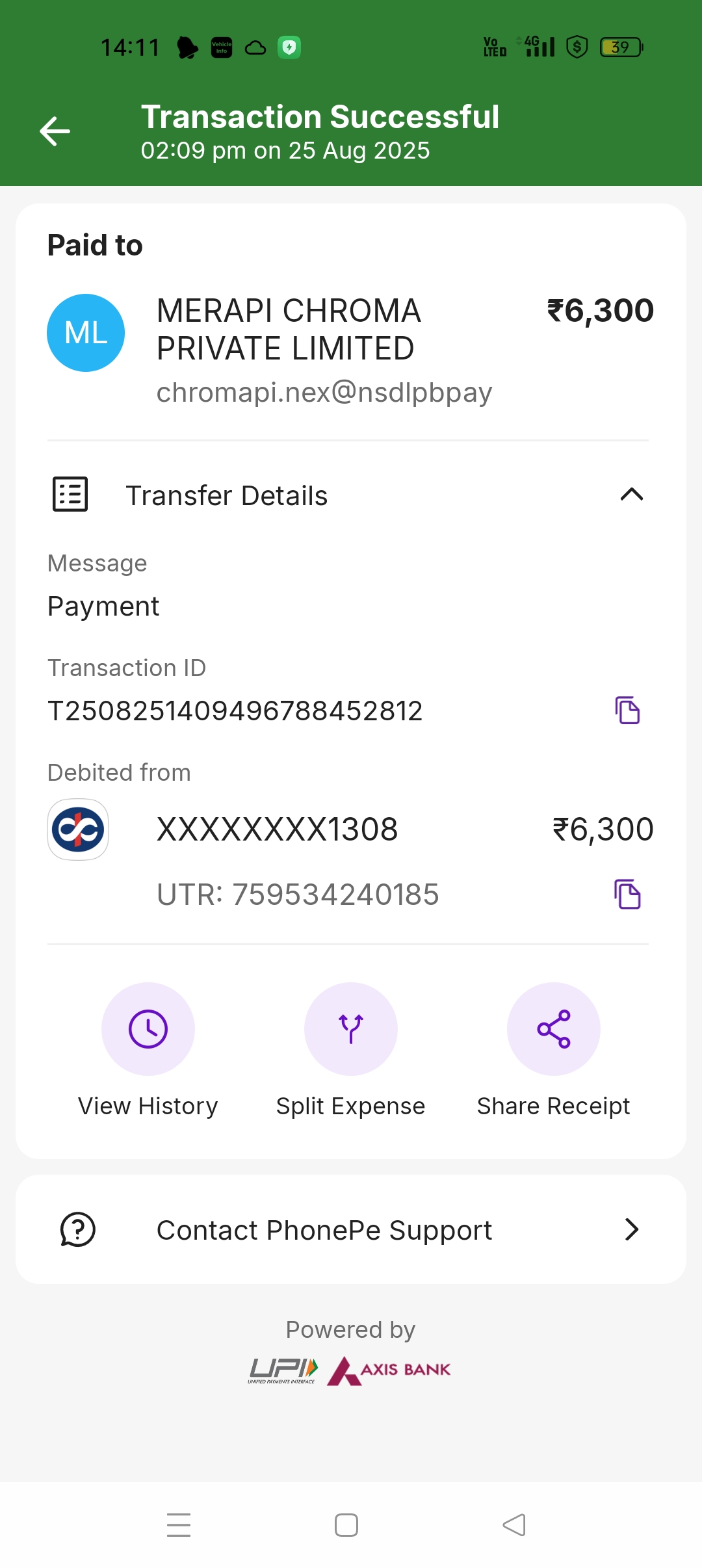Viewport: 702px width, 1568px height.
Task: Open recent apps from the navigation bar
Action: point(179,1525)
